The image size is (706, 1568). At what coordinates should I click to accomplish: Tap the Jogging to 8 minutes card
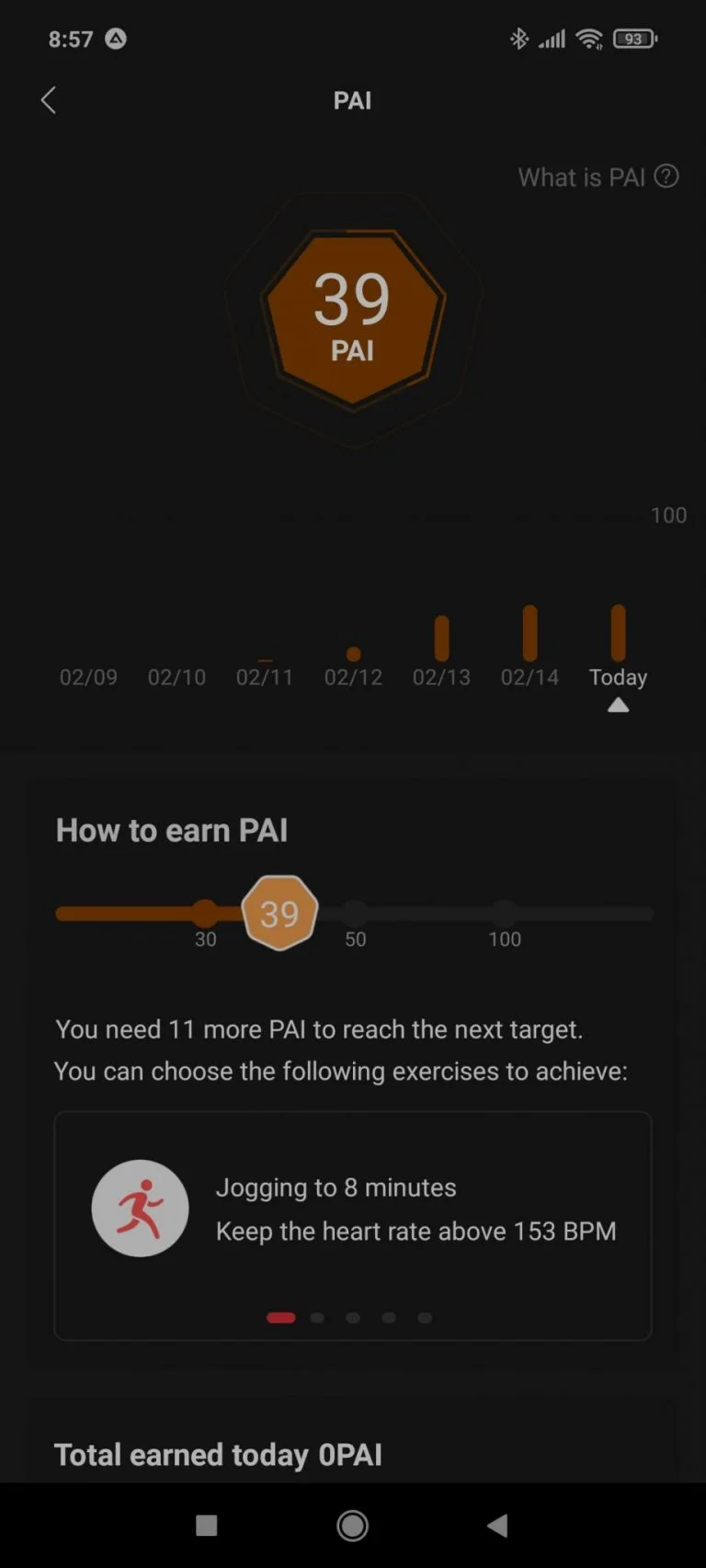352,1207
